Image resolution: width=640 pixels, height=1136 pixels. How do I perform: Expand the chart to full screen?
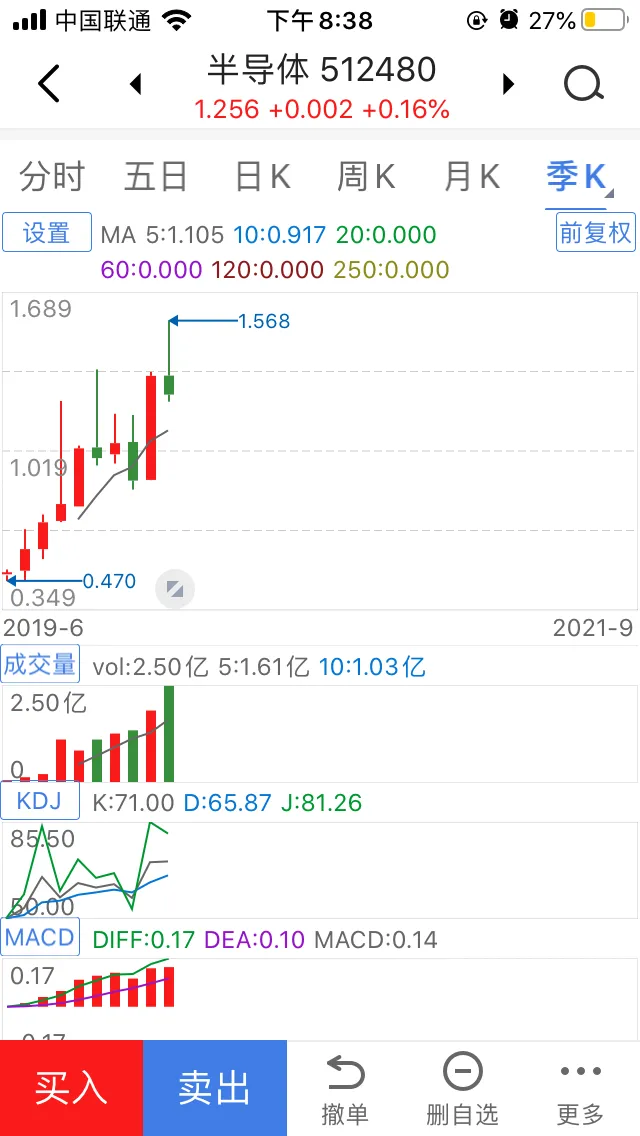point(175,589)
